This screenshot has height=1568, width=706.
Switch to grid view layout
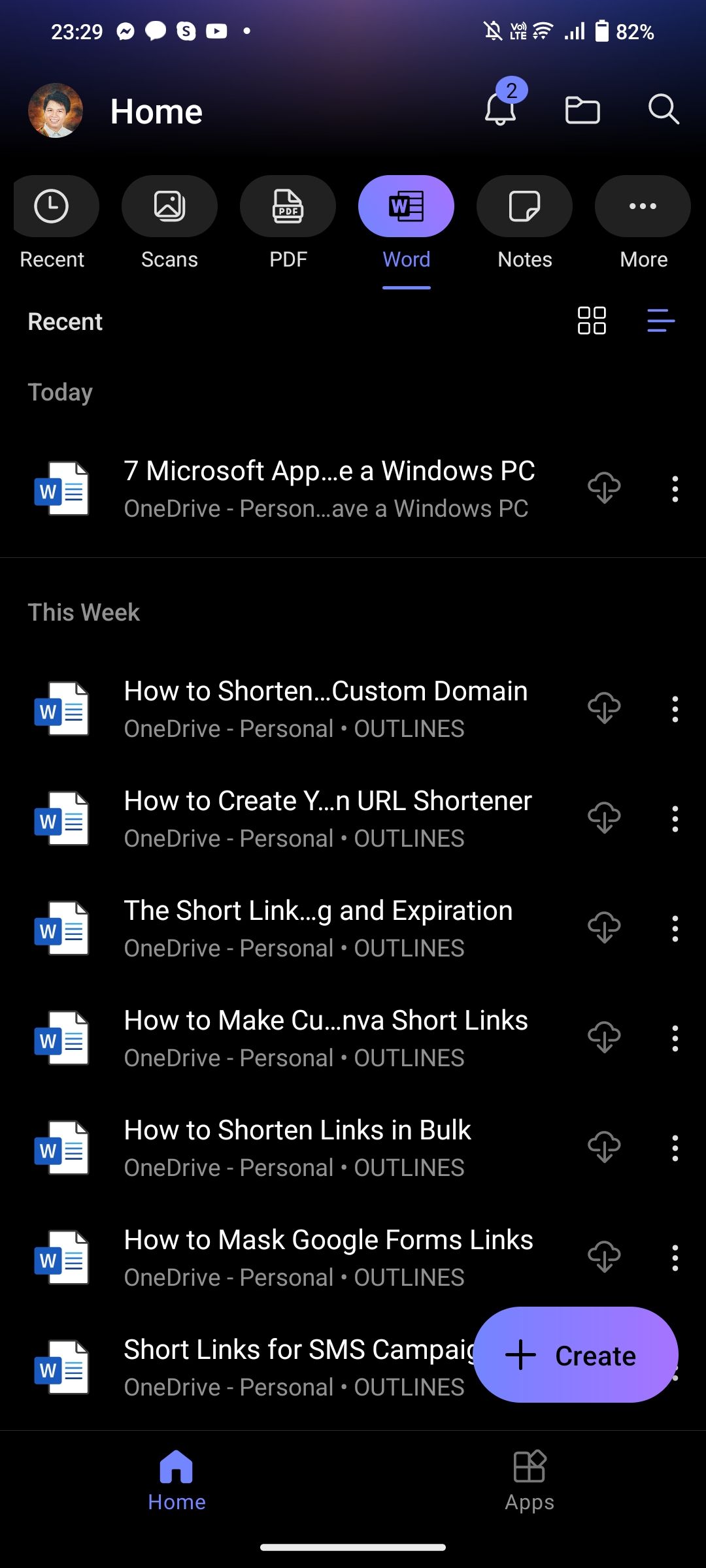[591, 320]
